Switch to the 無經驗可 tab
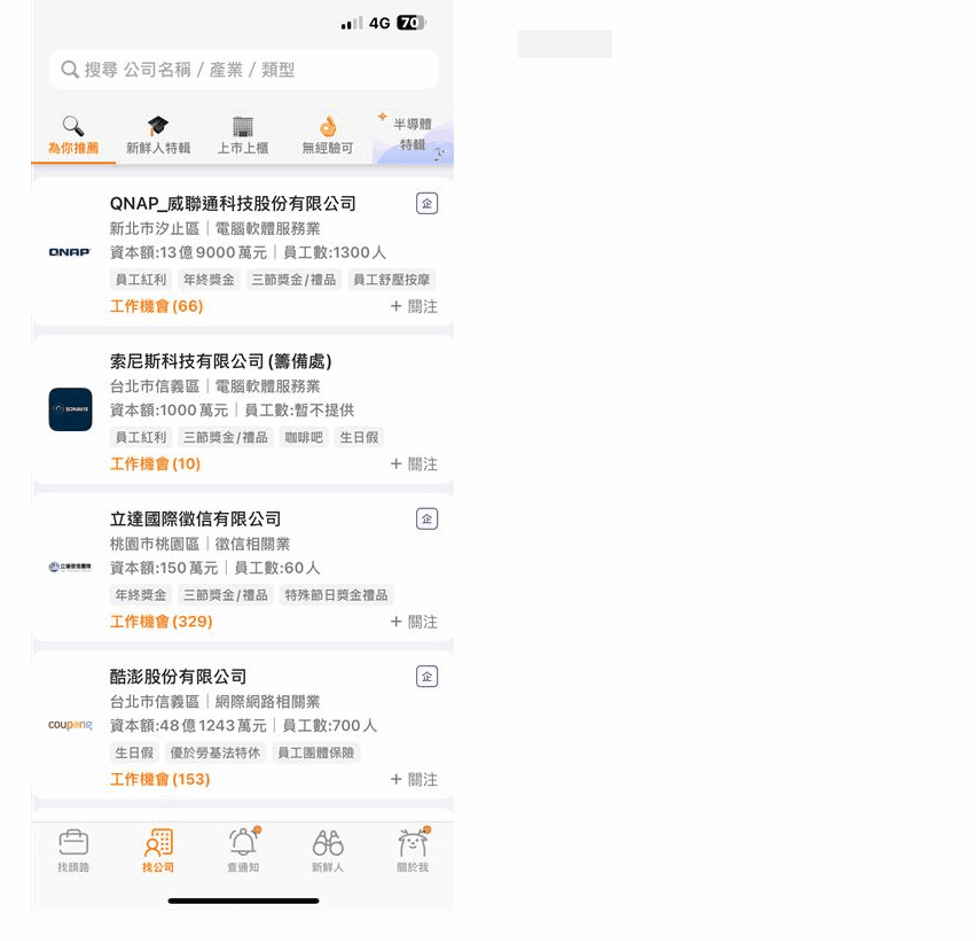This screenshot has width=976, height=941. click(327, 136)
